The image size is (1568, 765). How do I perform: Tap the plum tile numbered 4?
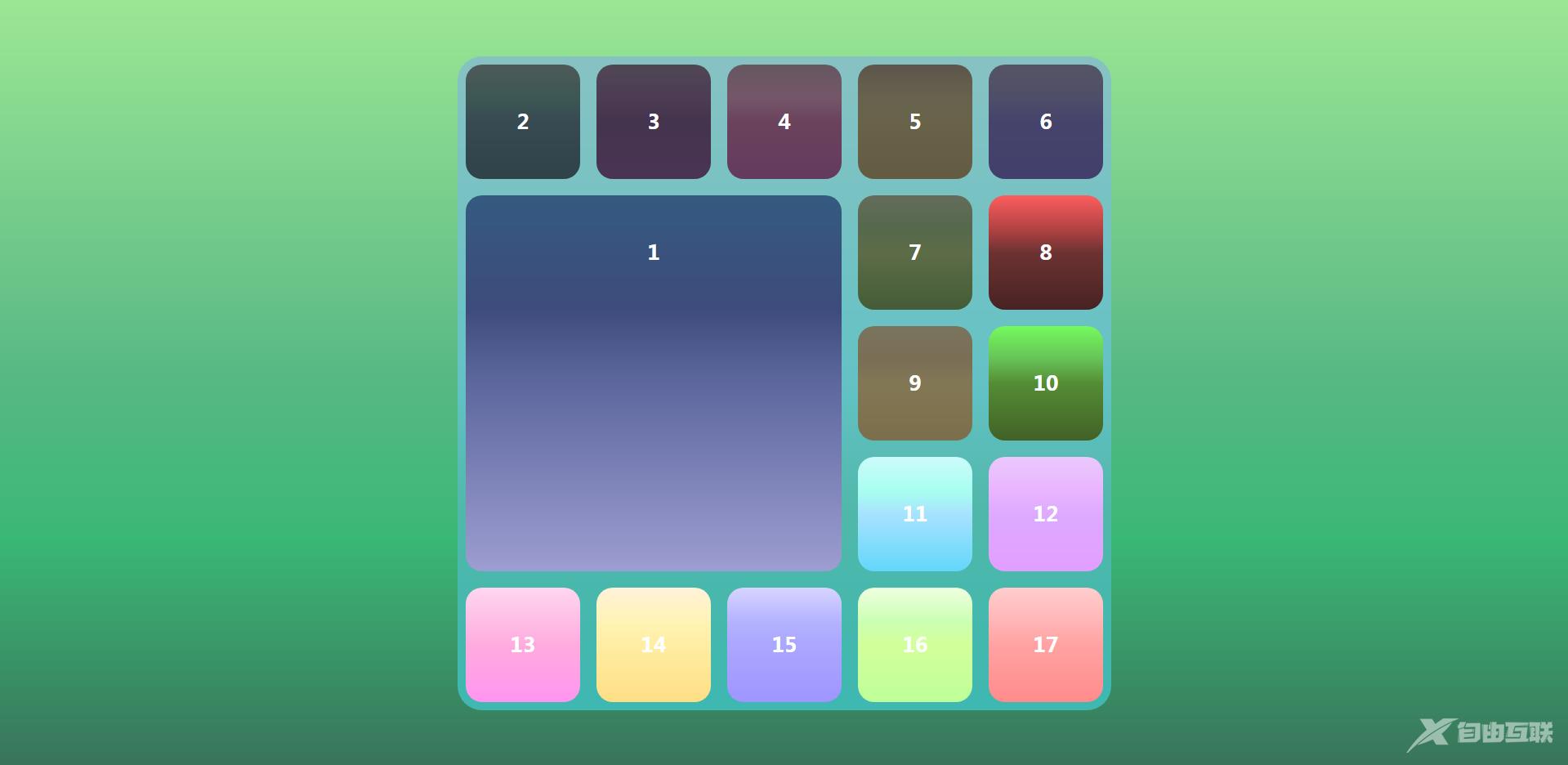[784, 122]
